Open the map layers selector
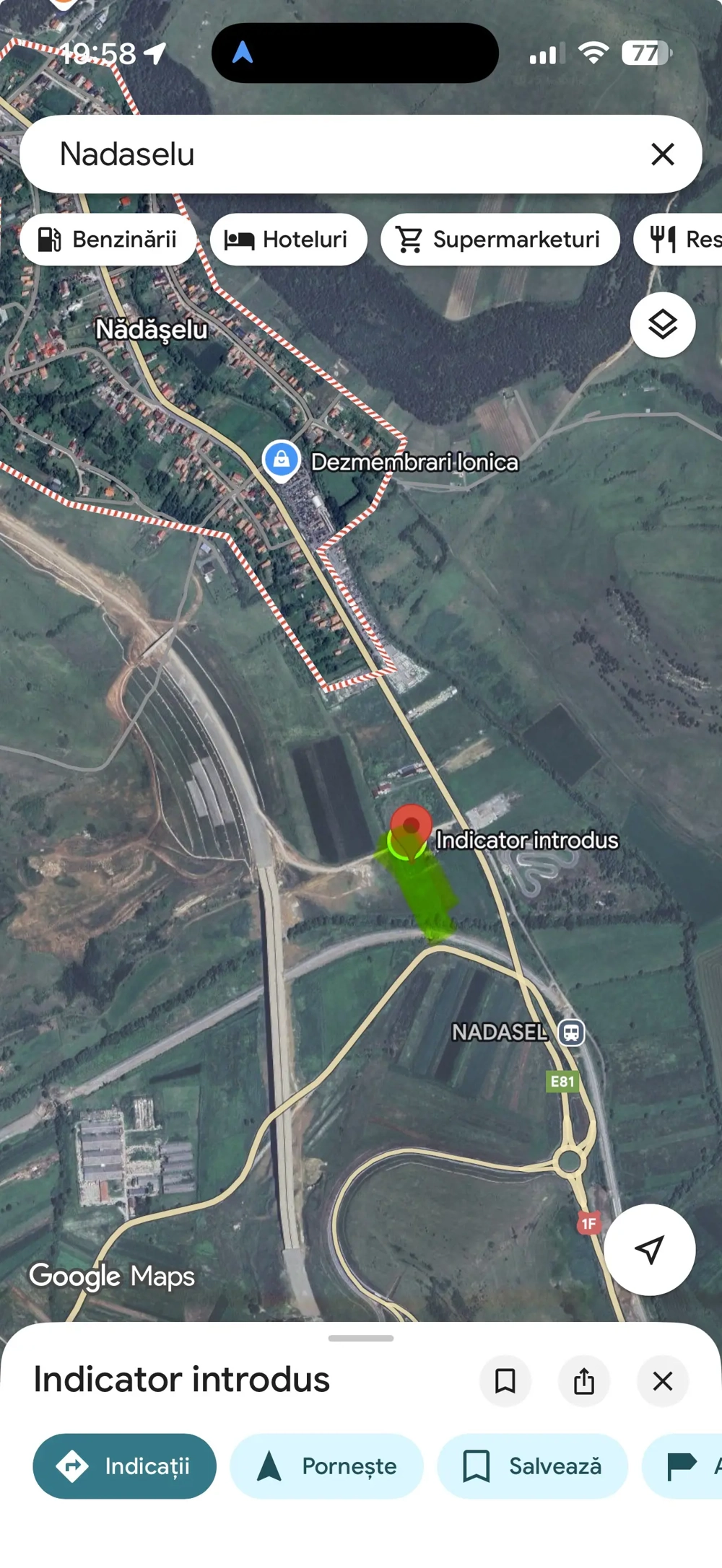 [x=662, y=325]
